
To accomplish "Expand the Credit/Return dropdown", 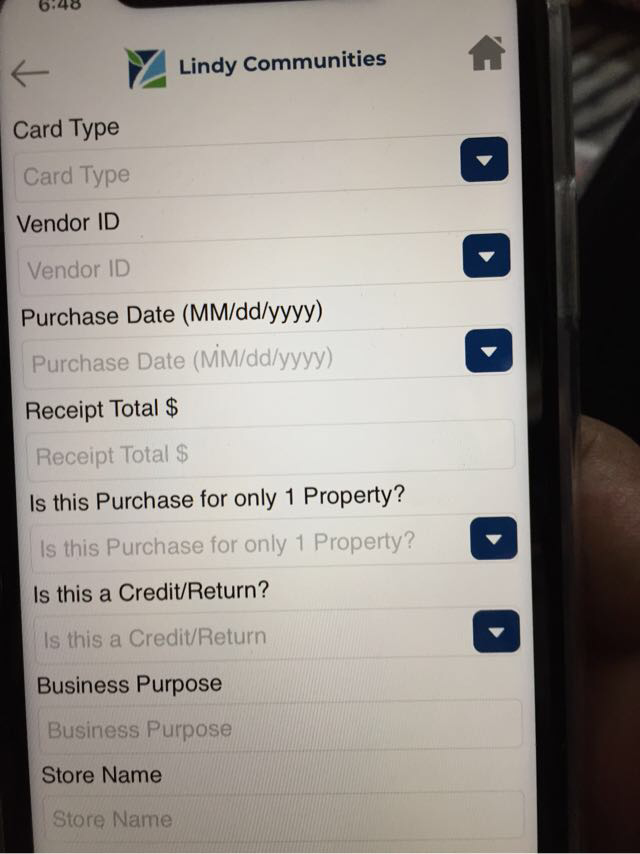I will tap(496, 631).
